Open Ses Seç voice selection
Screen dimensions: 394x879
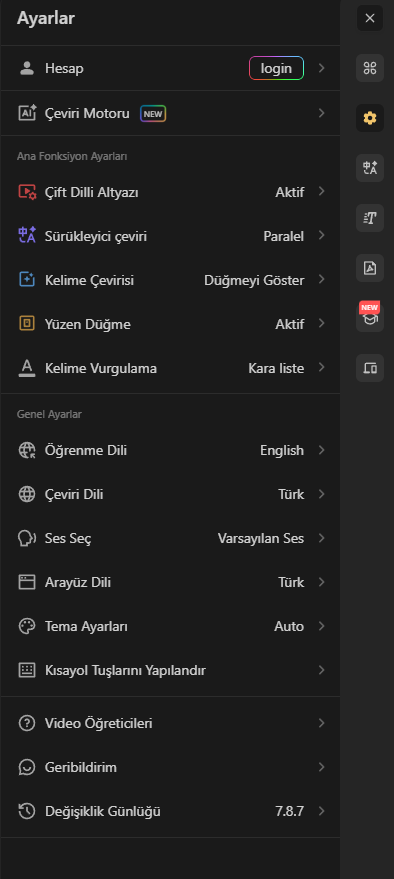coord(170,539)
